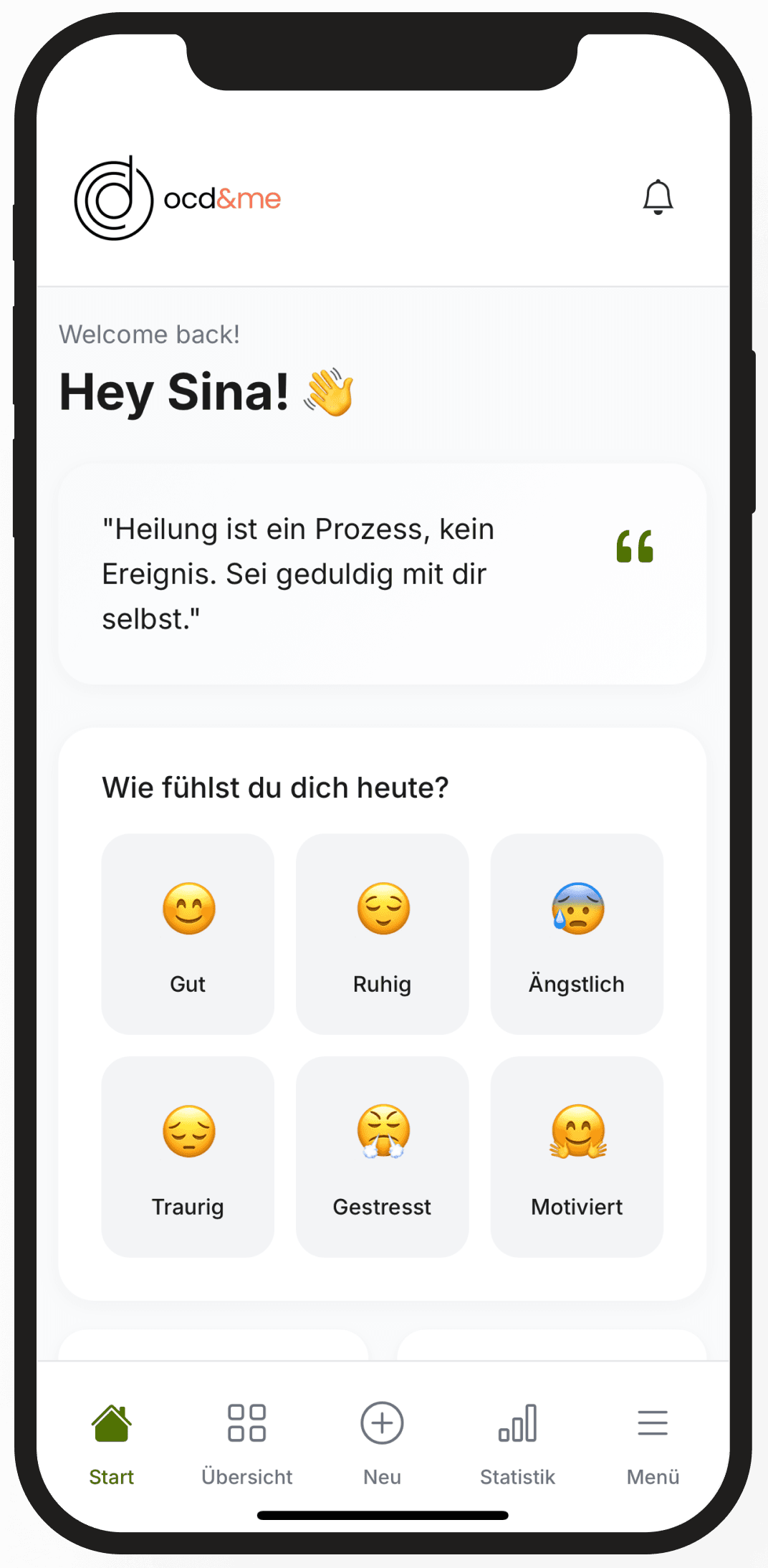Open the Statistik bar chart icon
The width and height of the screenshot is (768, 1568).
click(517, 1423)
